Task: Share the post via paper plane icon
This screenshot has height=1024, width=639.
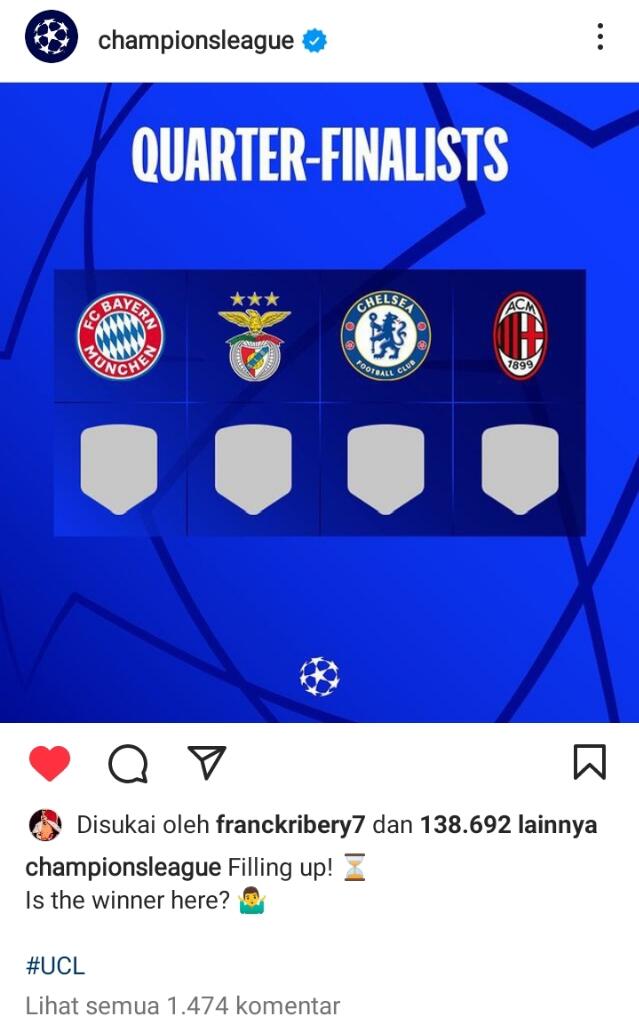Action: [x=207, y=762]
